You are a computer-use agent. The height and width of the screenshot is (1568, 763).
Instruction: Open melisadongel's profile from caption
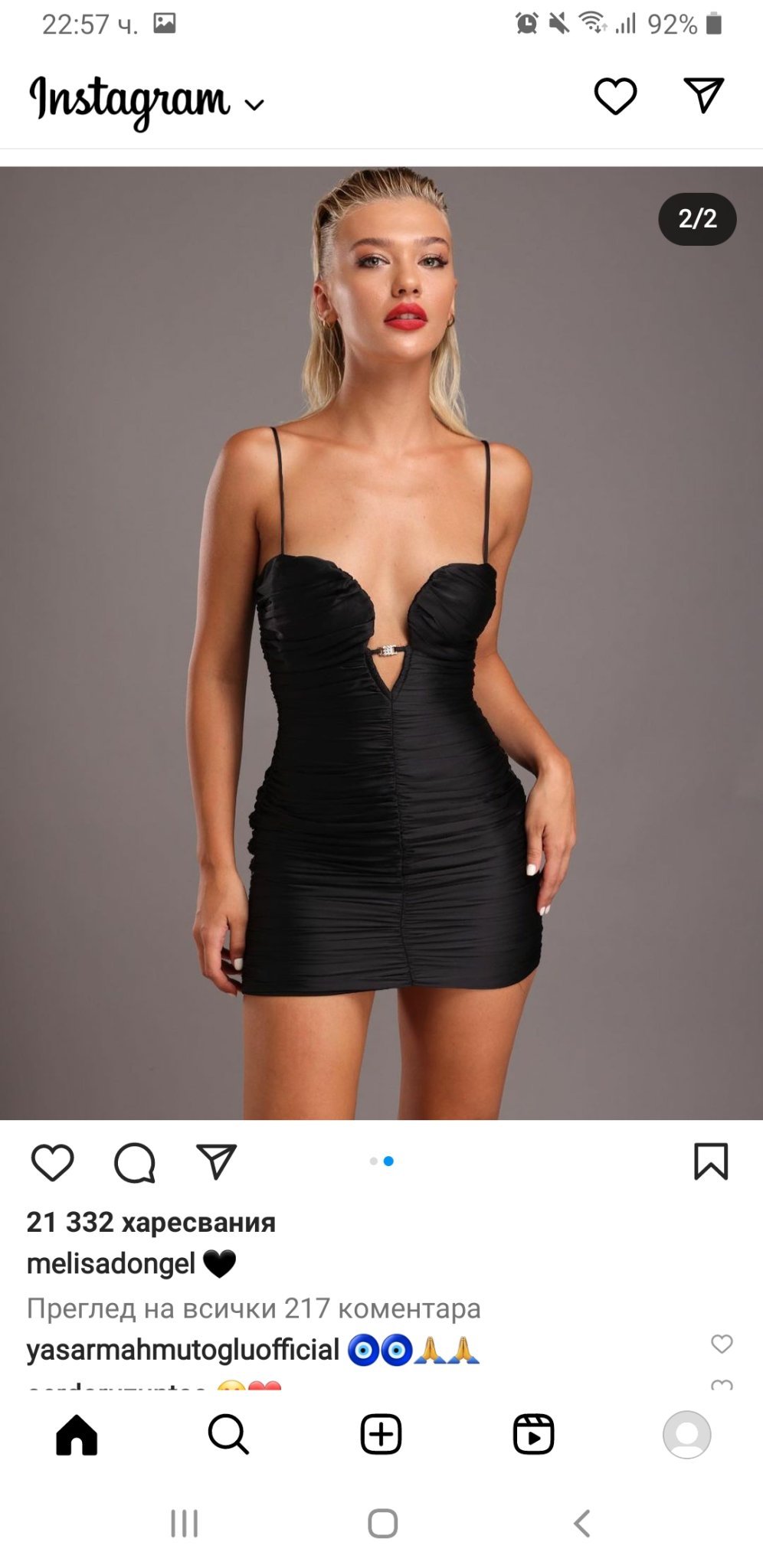111,1263
